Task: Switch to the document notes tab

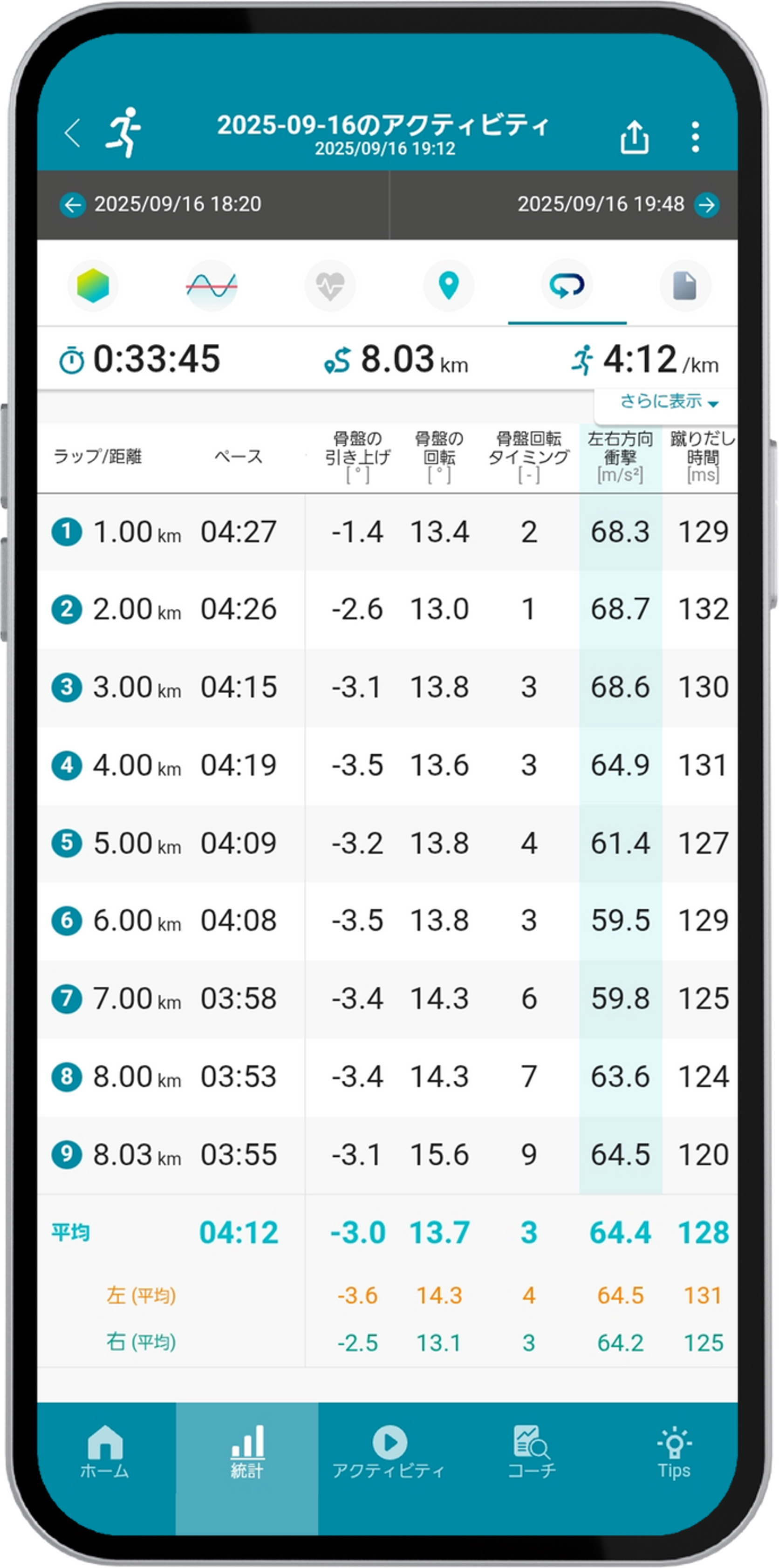Action: (x=685, y=286)
